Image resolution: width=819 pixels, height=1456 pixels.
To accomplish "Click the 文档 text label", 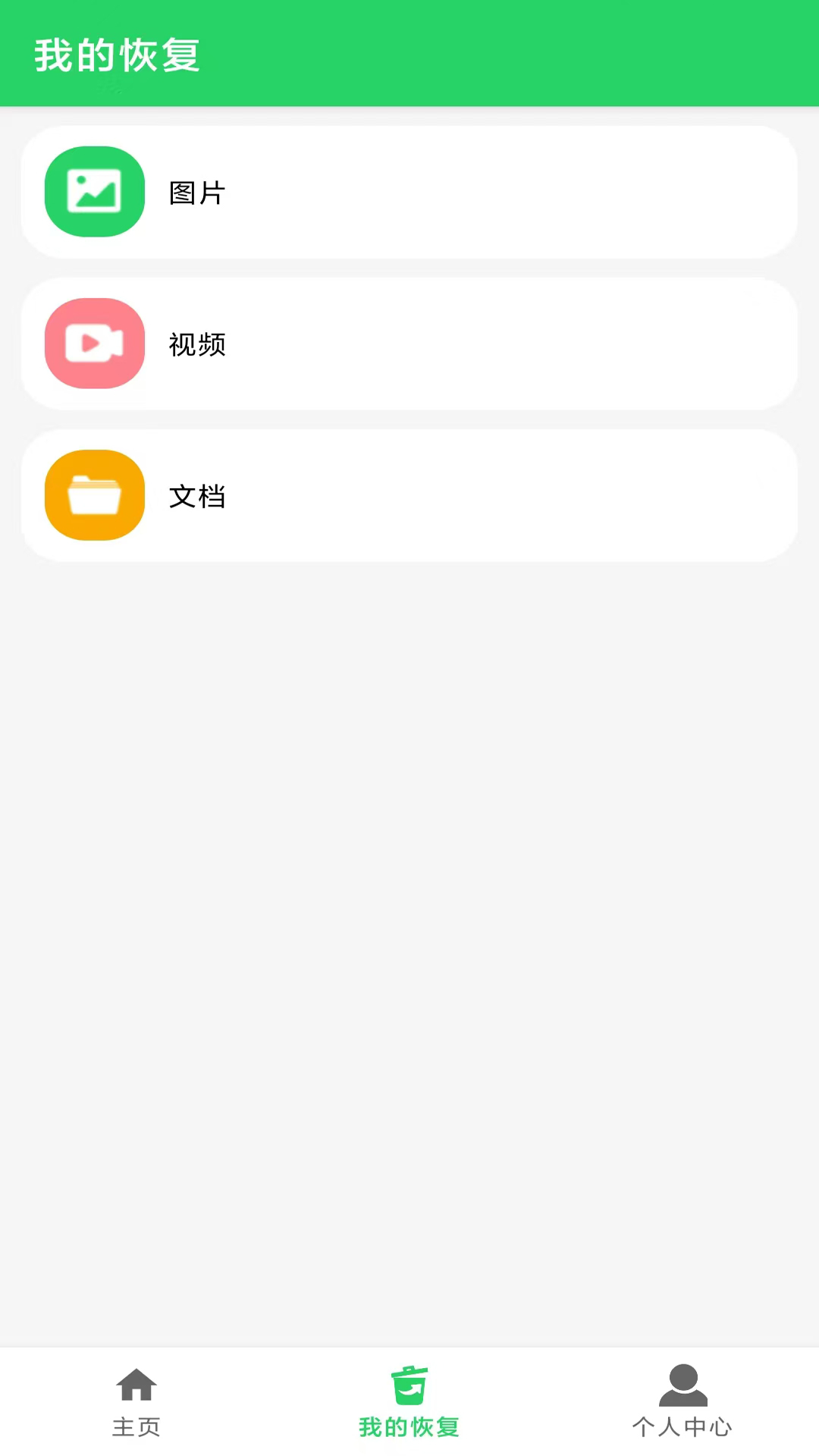I will click(x=196, y=496).
